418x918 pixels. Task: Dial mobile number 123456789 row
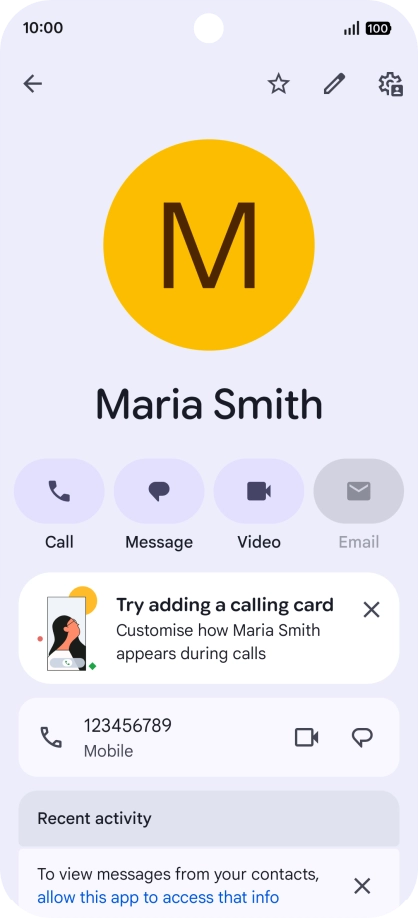pos(209,737)
